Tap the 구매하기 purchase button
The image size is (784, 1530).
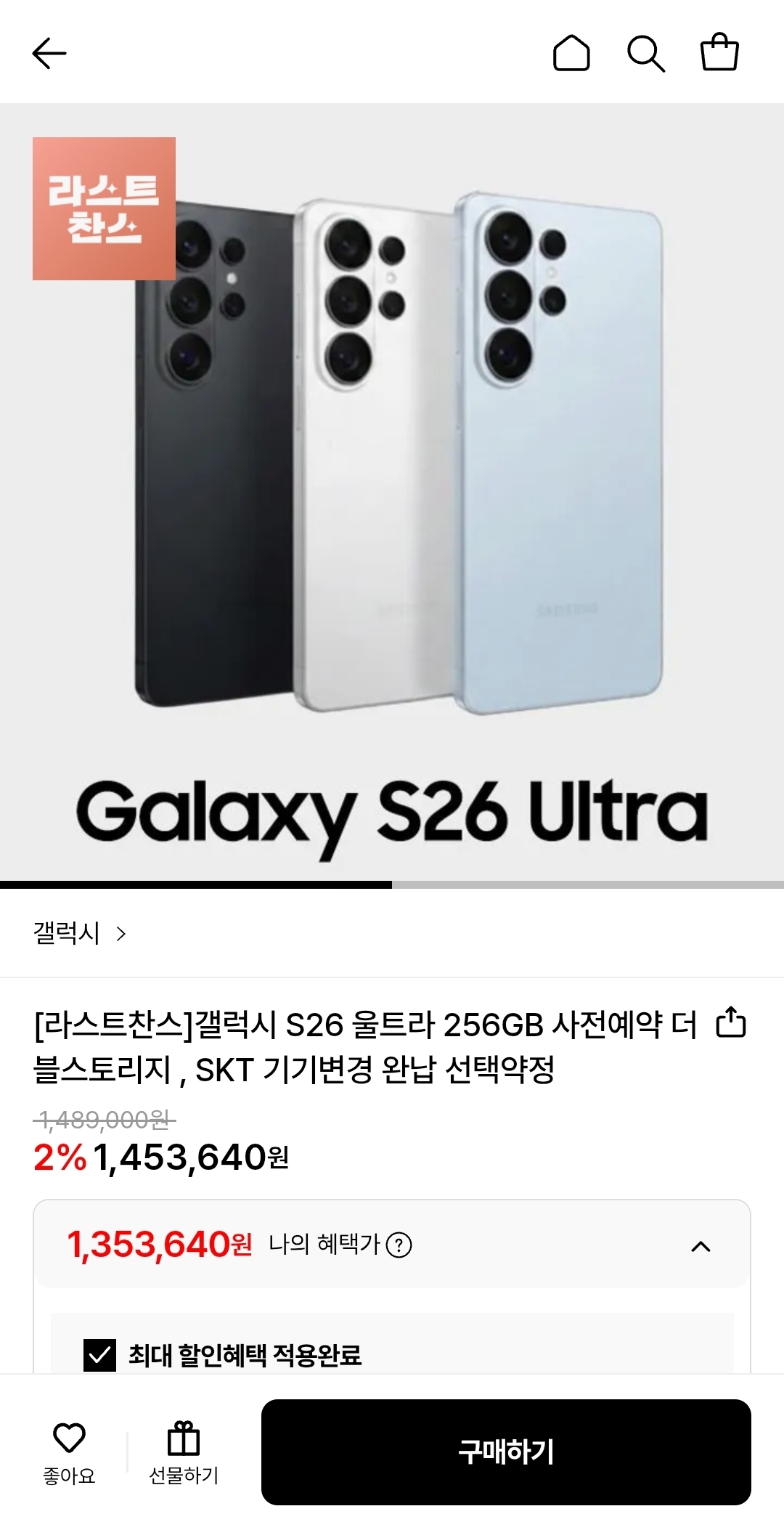point(506,1452)
